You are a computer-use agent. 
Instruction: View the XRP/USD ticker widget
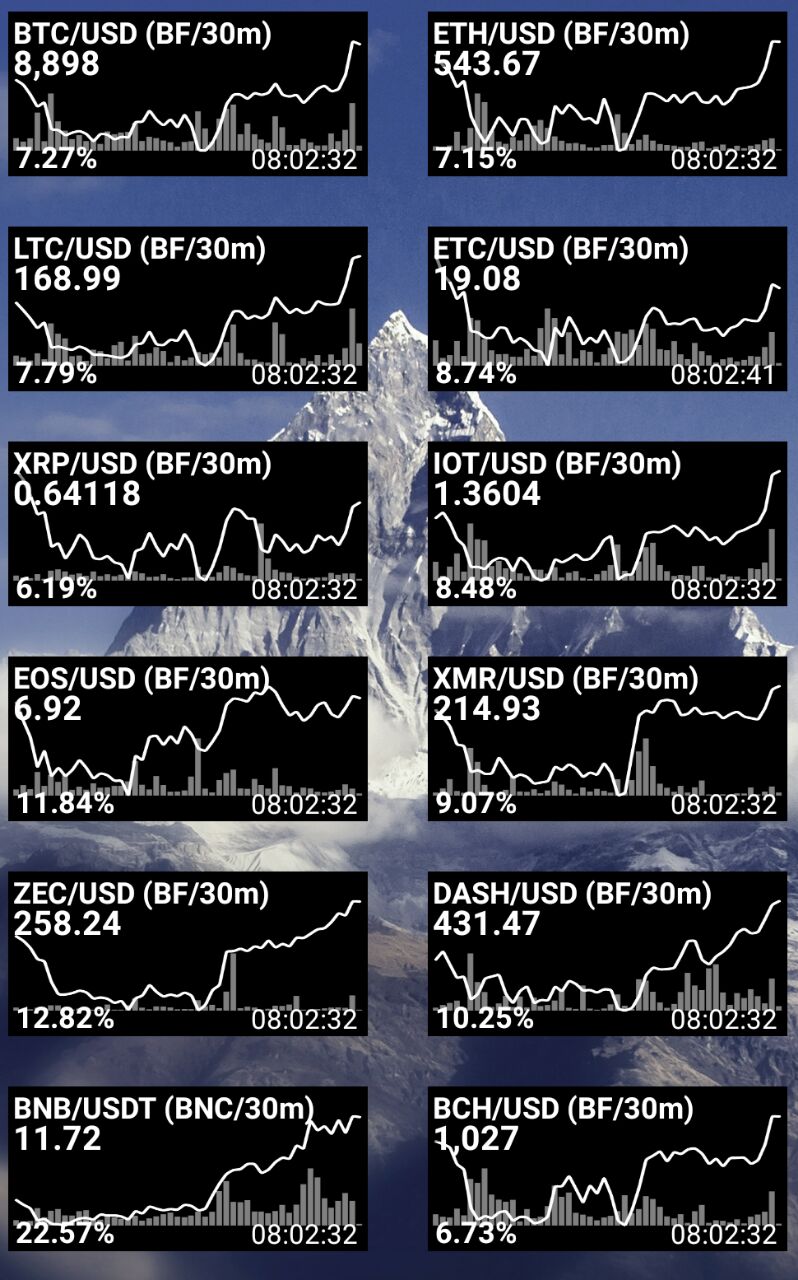pyautogui.click(x=188, y=524)
